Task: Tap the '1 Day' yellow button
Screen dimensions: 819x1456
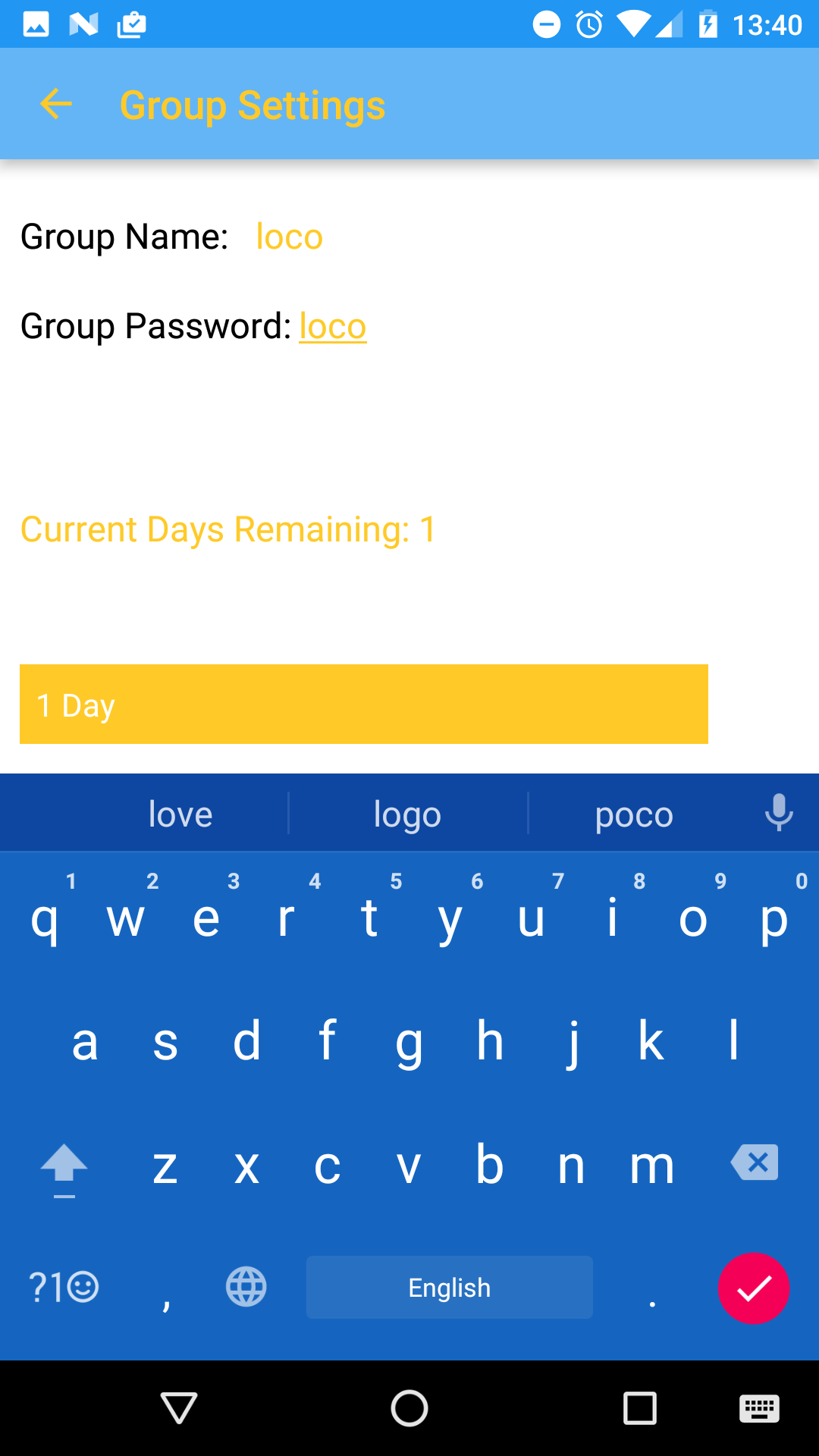Action: pos(363,704)
